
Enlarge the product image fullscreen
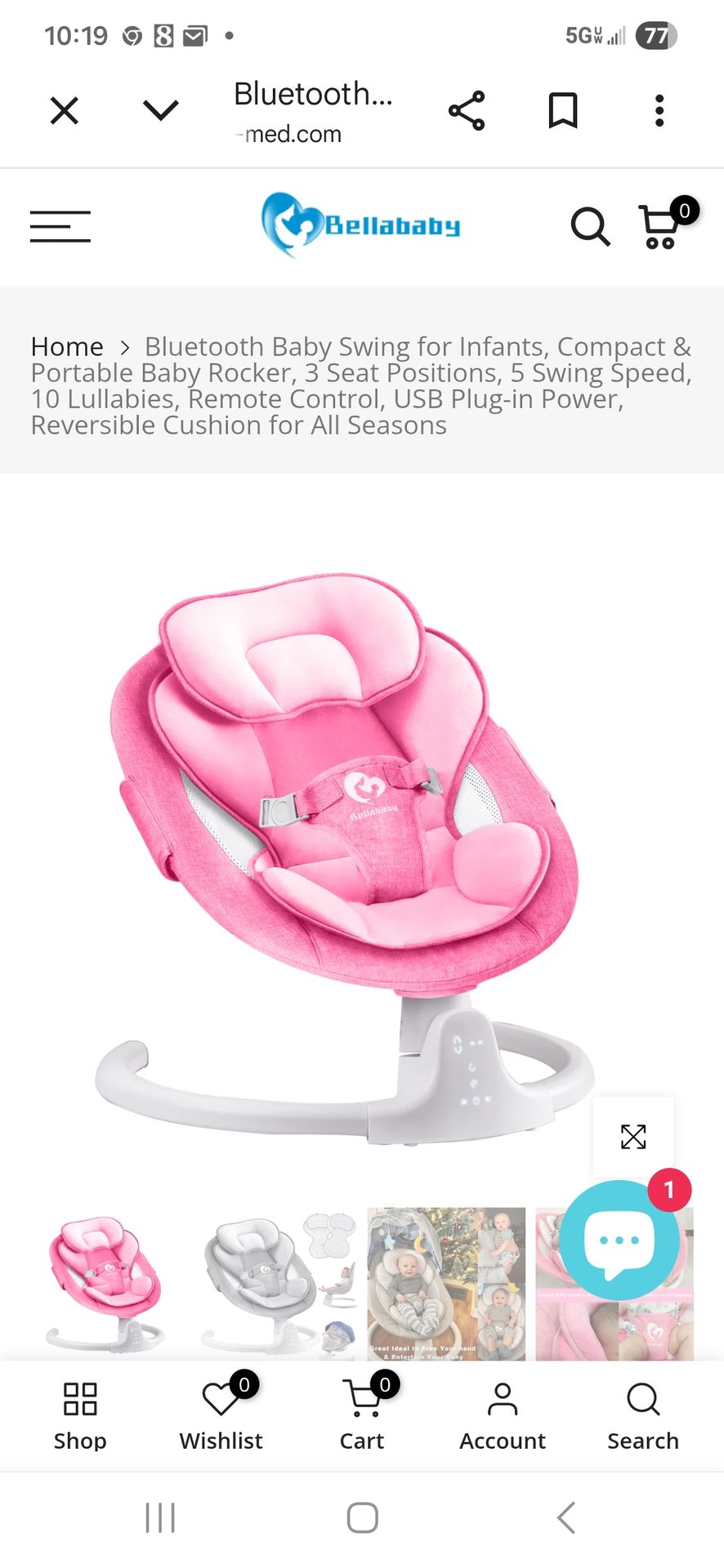point(633,1137)
